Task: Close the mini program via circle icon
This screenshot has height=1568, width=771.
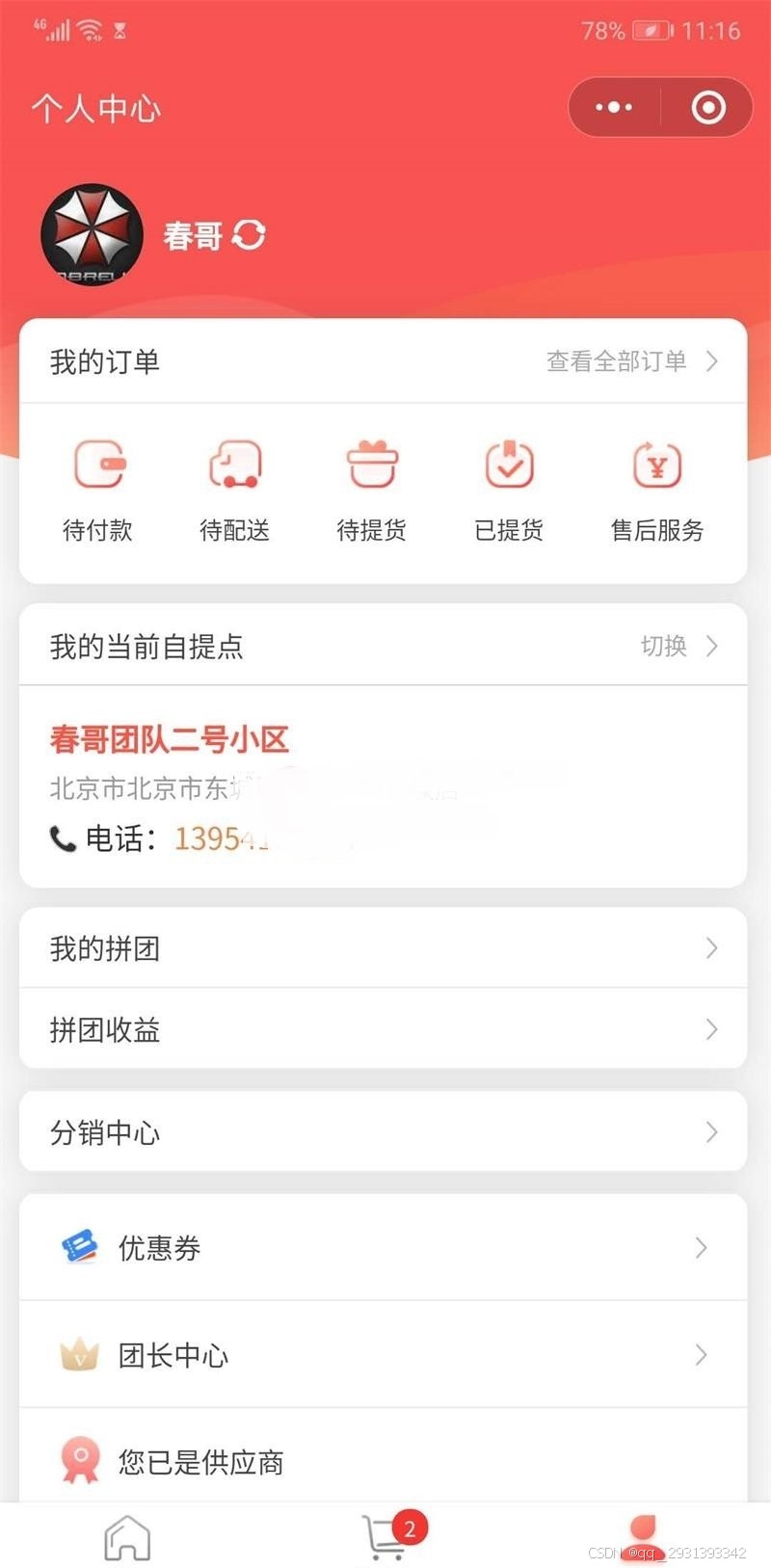Action: point(708,107)
